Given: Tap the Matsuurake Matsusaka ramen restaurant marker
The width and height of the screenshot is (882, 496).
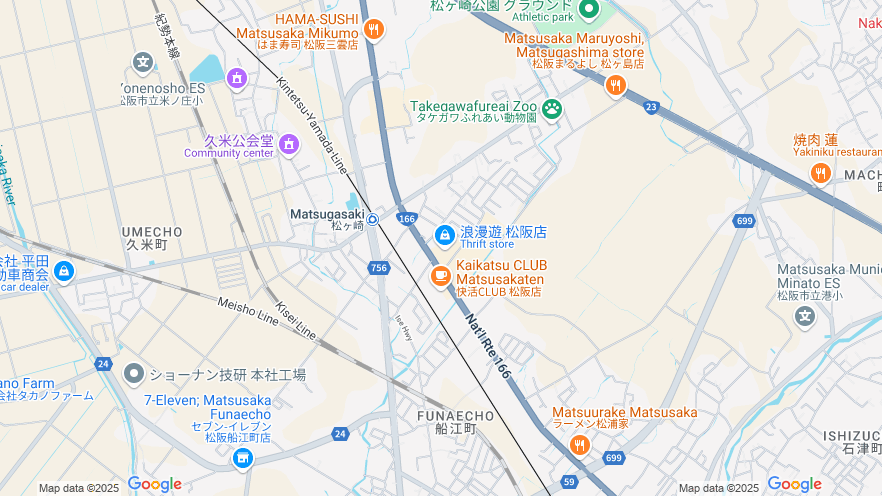Looking at the screenshot, I should pyautogui.click(x=580, y=445).
